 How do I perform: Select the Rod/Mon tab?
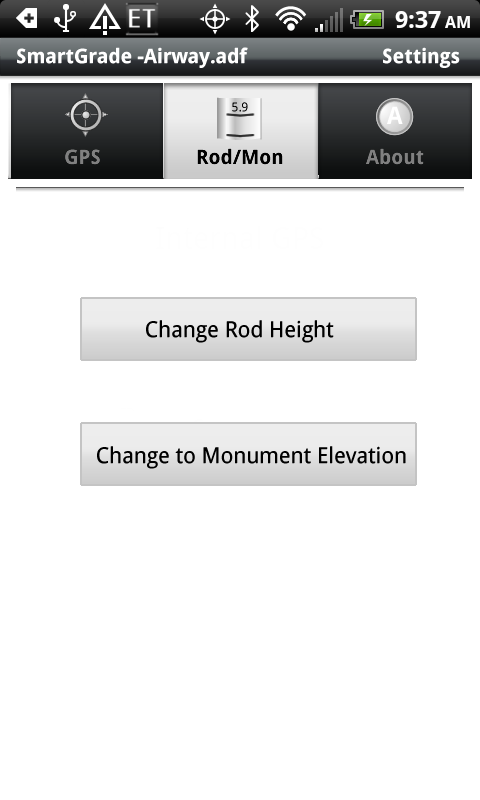pyautogui.click(x=240, y=131)
